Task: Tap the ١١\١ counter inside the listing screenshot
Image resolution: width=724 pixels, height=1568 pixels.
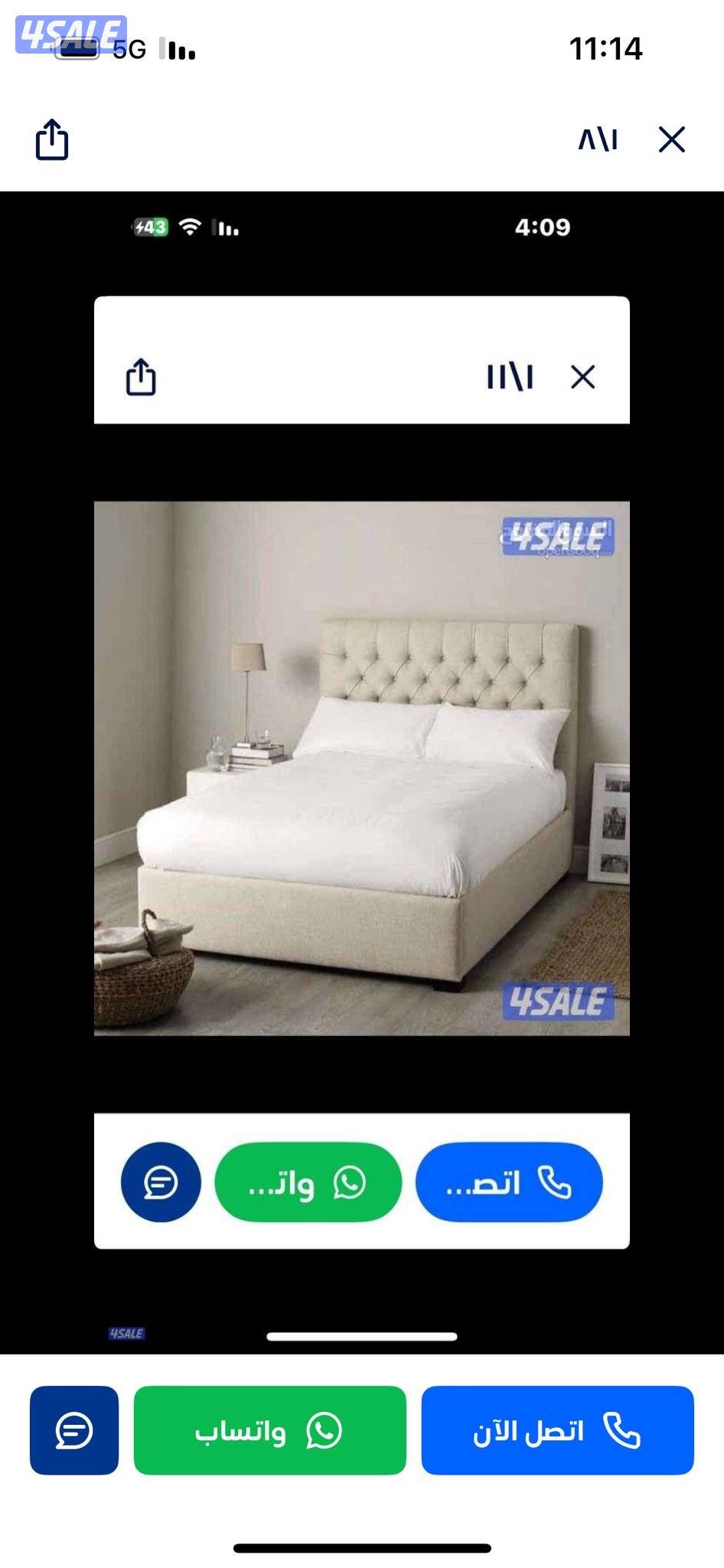Action: coord(510,377)
